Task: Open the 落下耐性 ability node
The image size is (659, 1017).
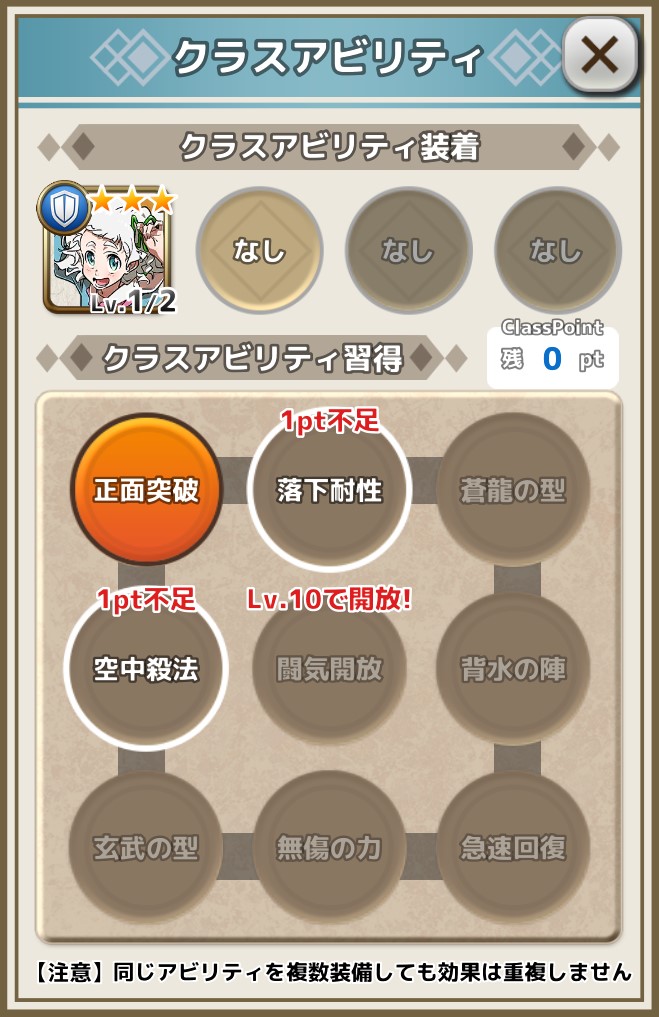Action: click(x=329, y=490)
